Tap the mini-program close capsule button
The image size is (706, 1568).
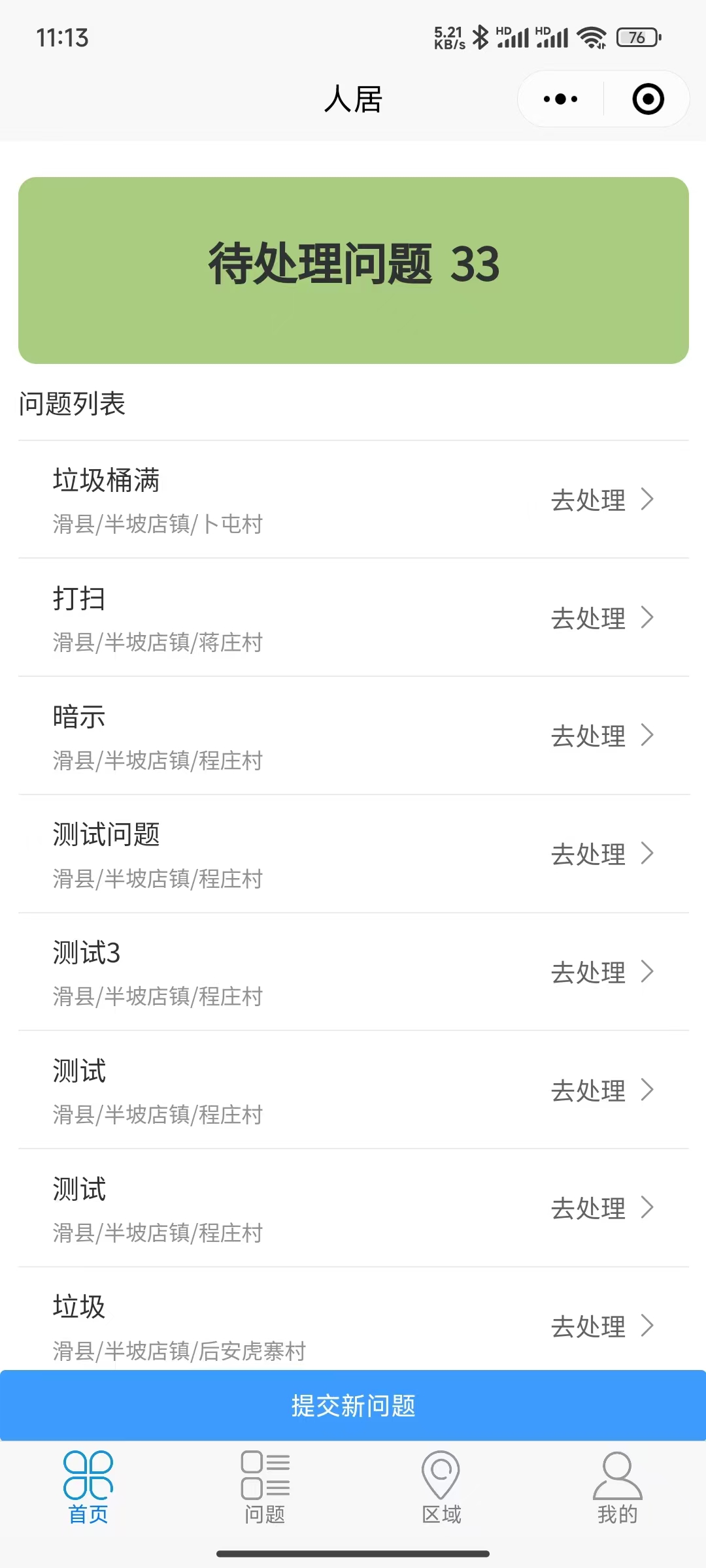click(647, 99)
